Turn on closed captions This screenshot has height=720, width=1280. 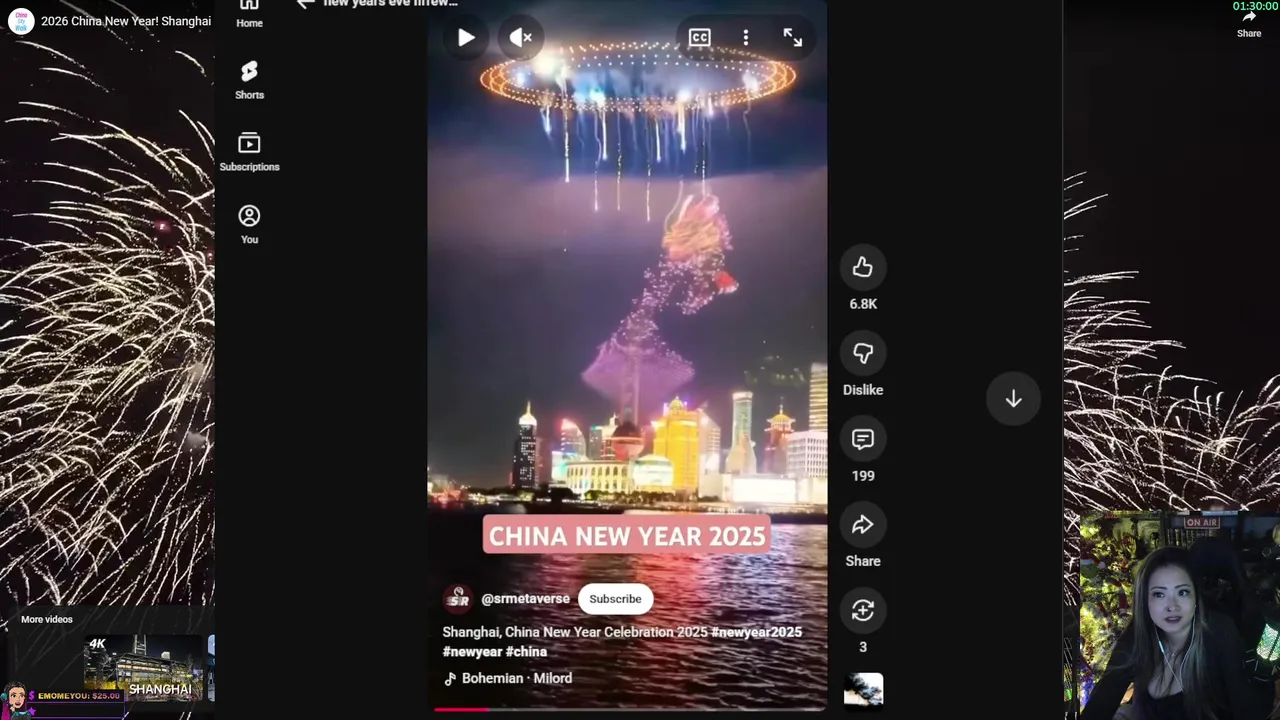[699, 38]
